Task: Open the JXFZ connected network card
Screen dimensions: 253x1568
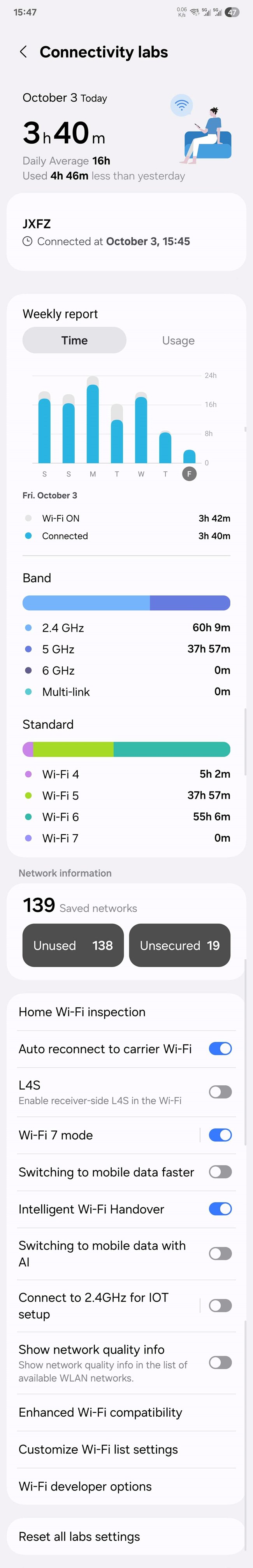Action: [x=126, y=232]
